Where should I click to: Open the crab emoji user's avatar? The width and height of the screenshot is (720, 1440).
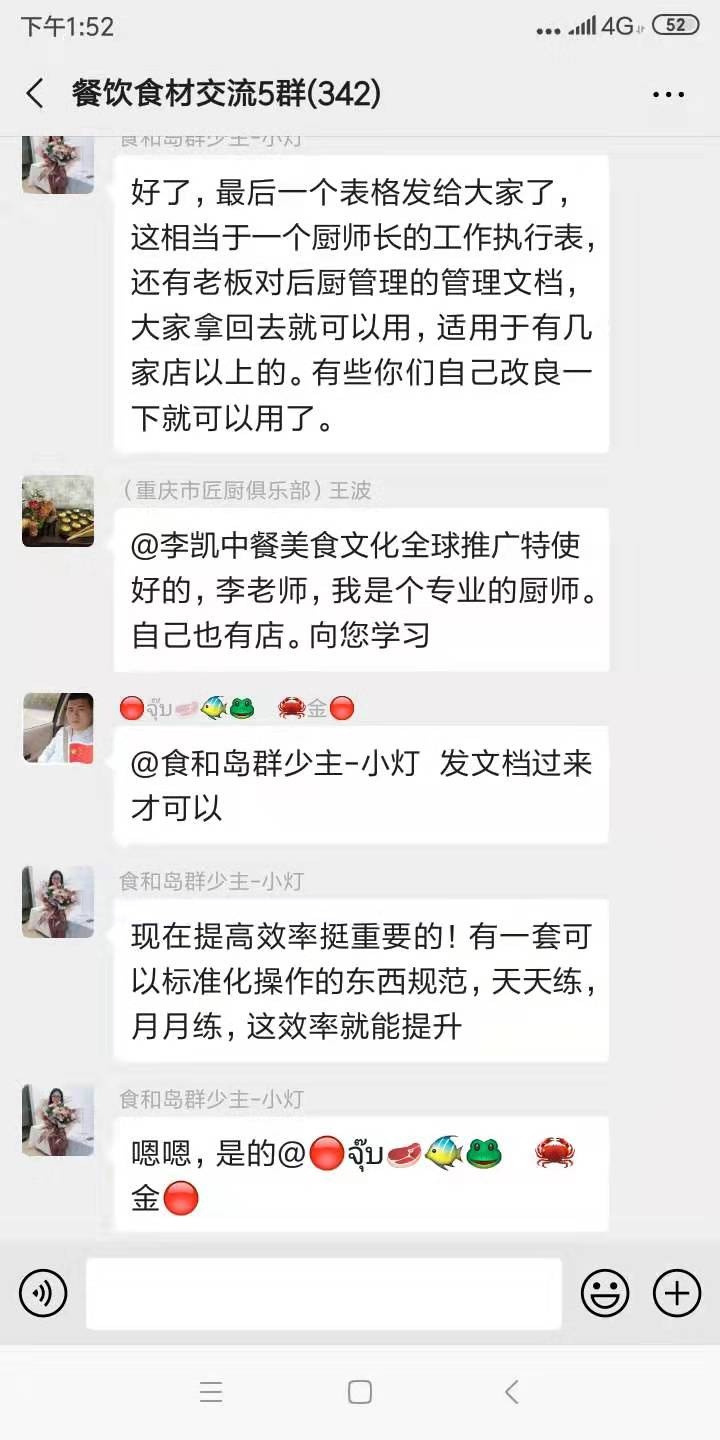tap(57, 729)
